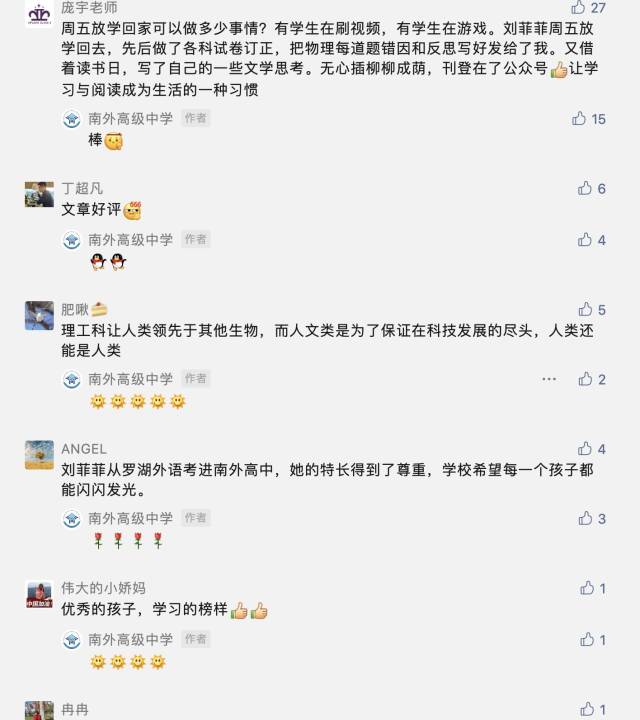Like the author's rose emoji reply
Screen dimensions: 640x720
point(585,518)
